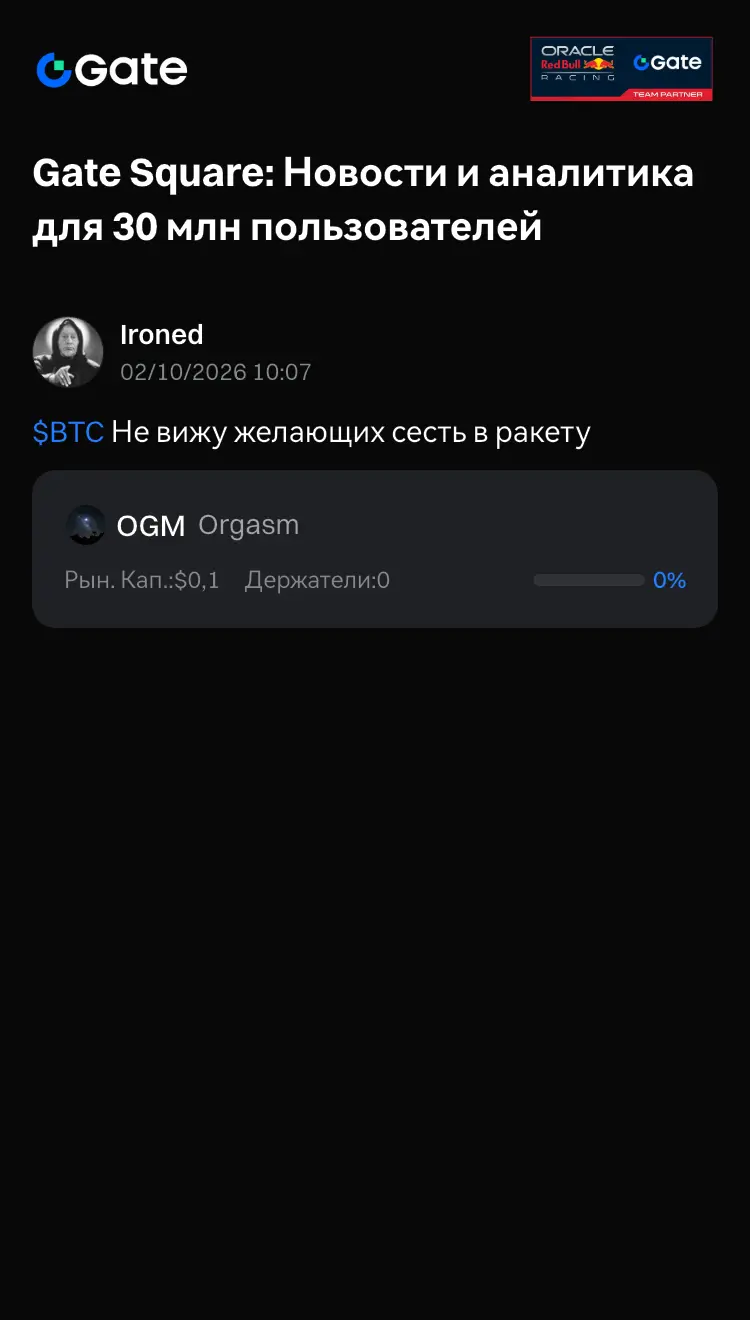The width and height of the screenshot is (750, 1320).
Task: Open the OGM Orgasm token card
Action: [375, 548]
